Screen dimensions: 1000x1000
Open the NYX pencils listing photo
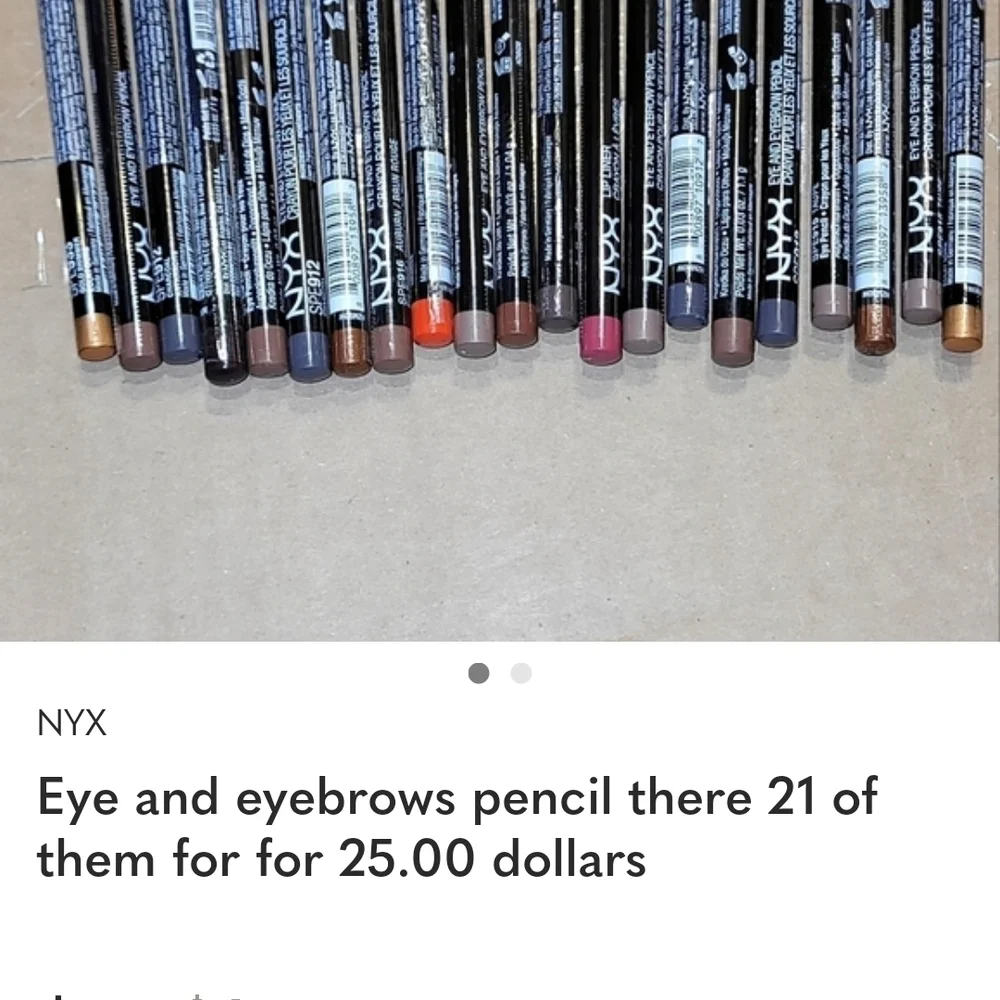pyautogui.click(x=500, y=320)
